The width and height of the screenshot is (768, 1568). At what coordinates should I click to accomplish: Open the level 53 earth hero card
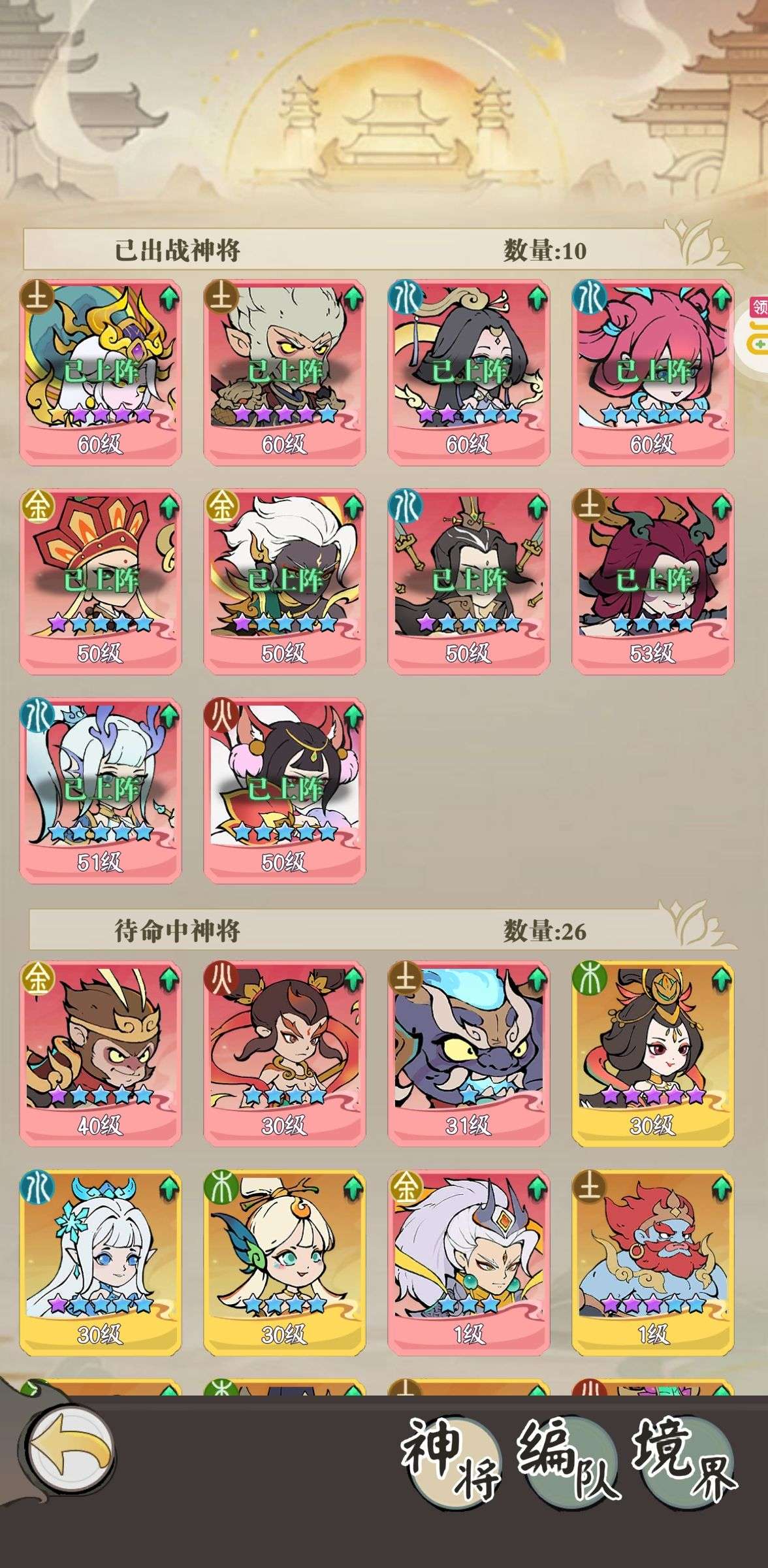click(652, 580)
